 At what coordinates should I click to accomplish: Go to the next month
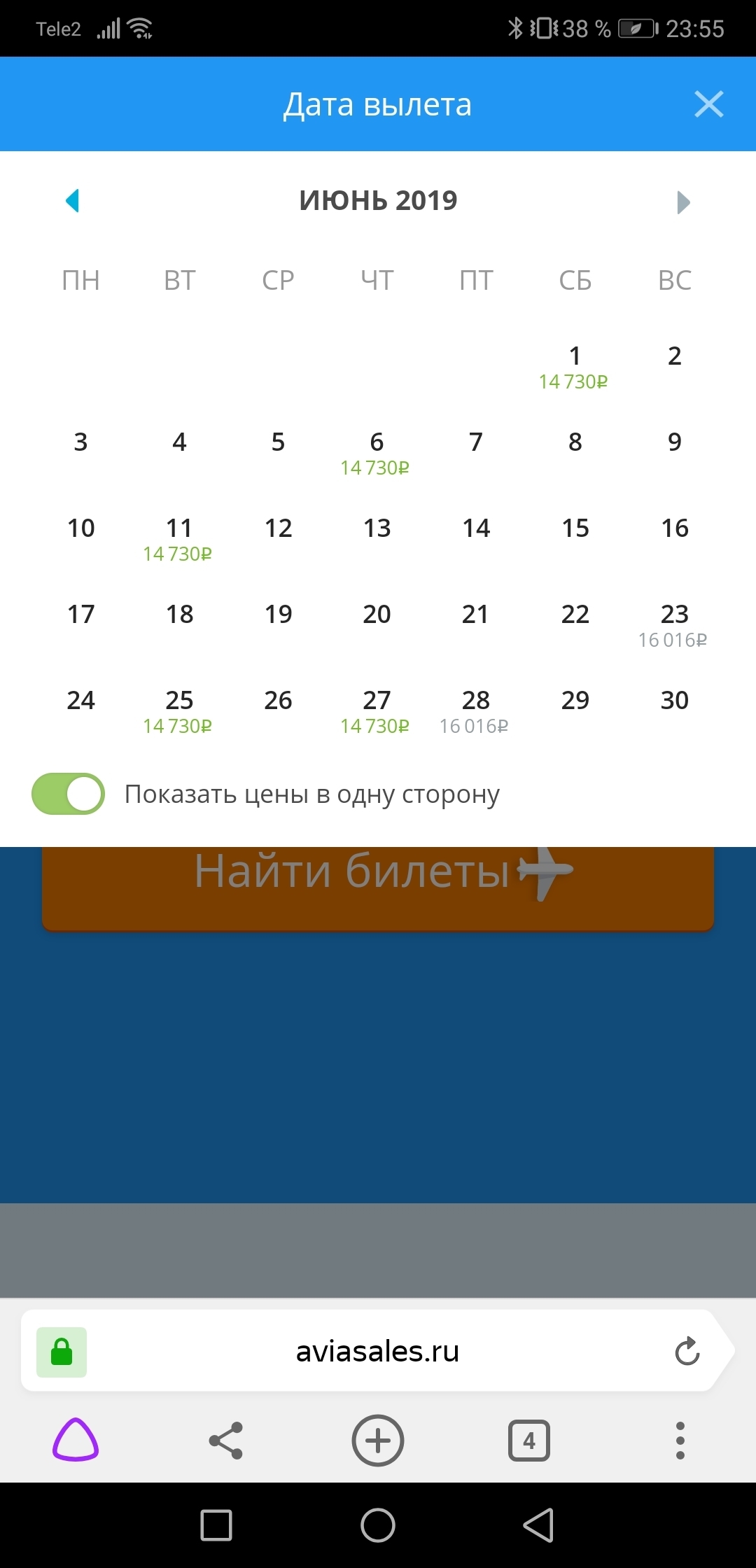pyautogui.click(x=683, y=202)
